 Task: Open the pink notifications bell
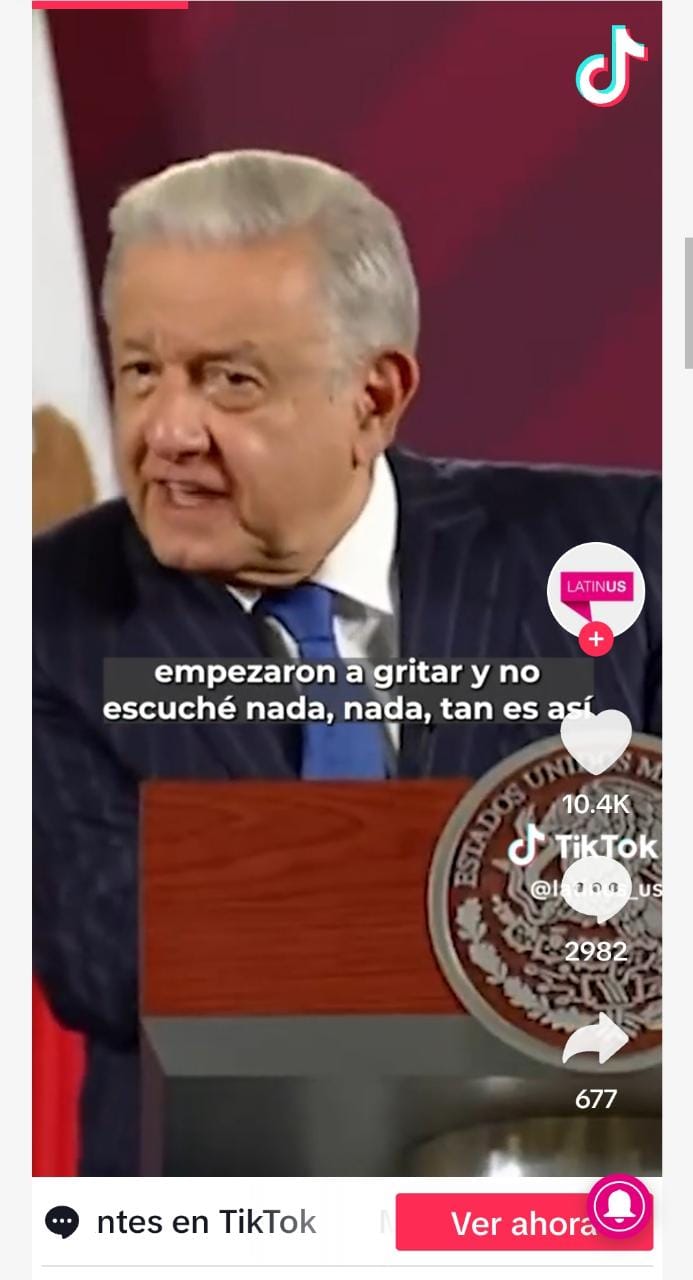[620, 1207]
